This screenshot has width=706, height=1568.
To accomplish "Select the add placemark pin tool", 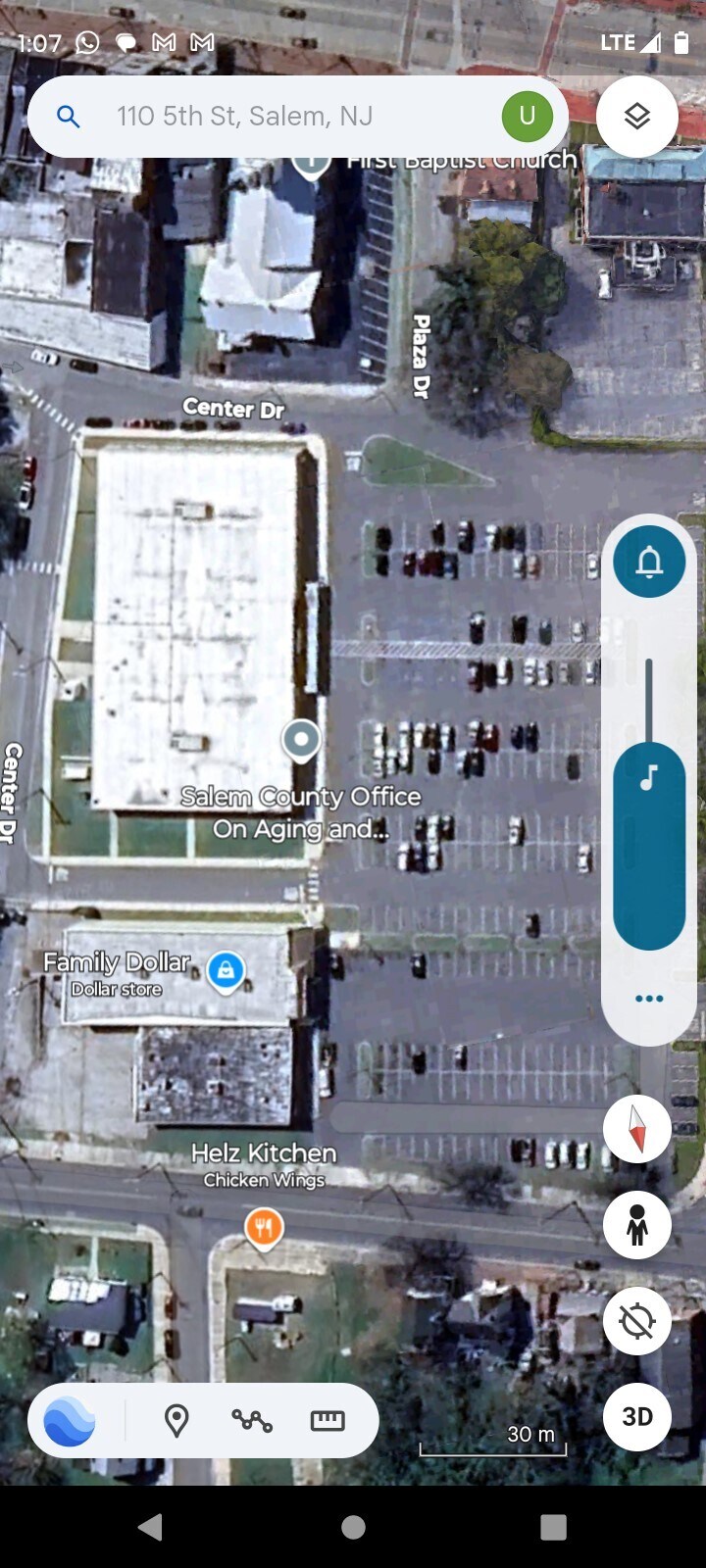I will (x=176, y=1420).
